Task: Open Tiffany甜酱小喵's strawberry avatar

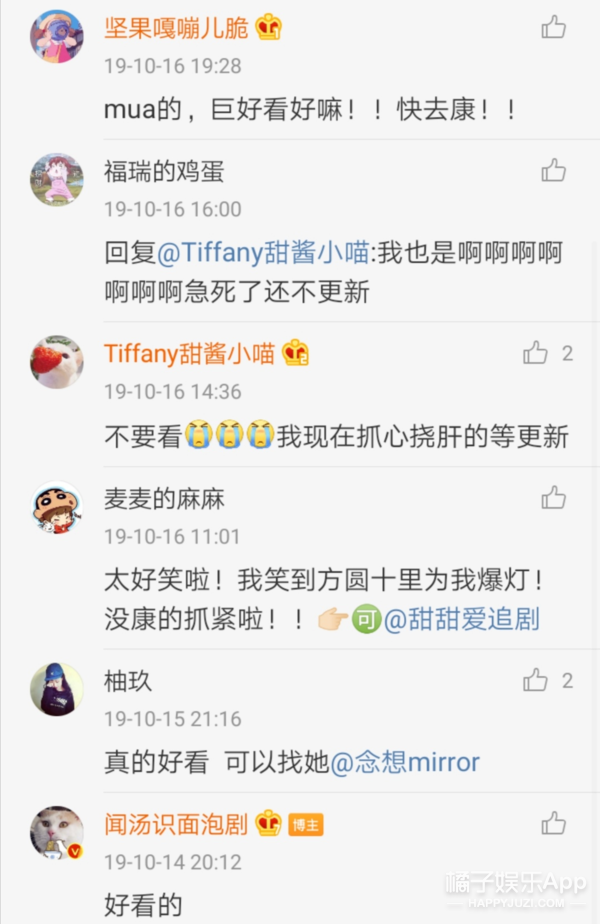Action: tap(56, 362)
